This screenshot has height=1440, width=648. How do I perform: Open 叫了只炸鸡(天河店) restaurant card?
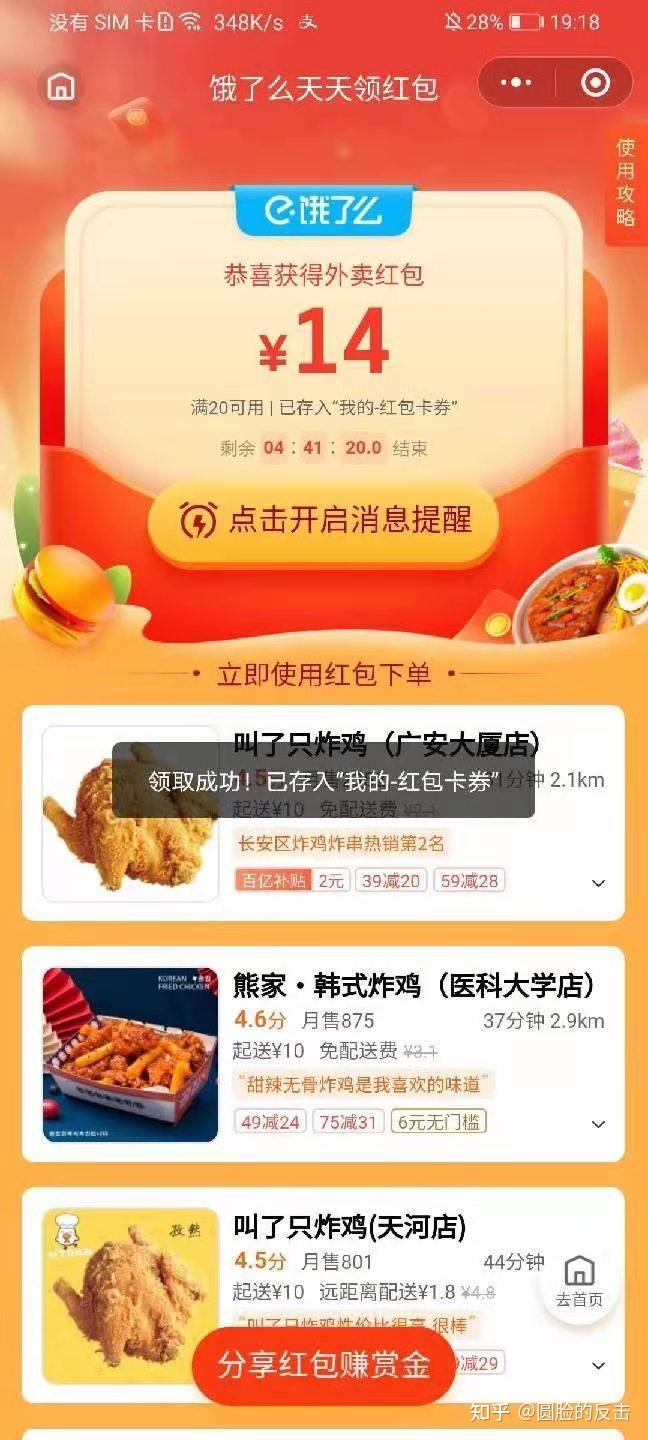point(349,1226)
